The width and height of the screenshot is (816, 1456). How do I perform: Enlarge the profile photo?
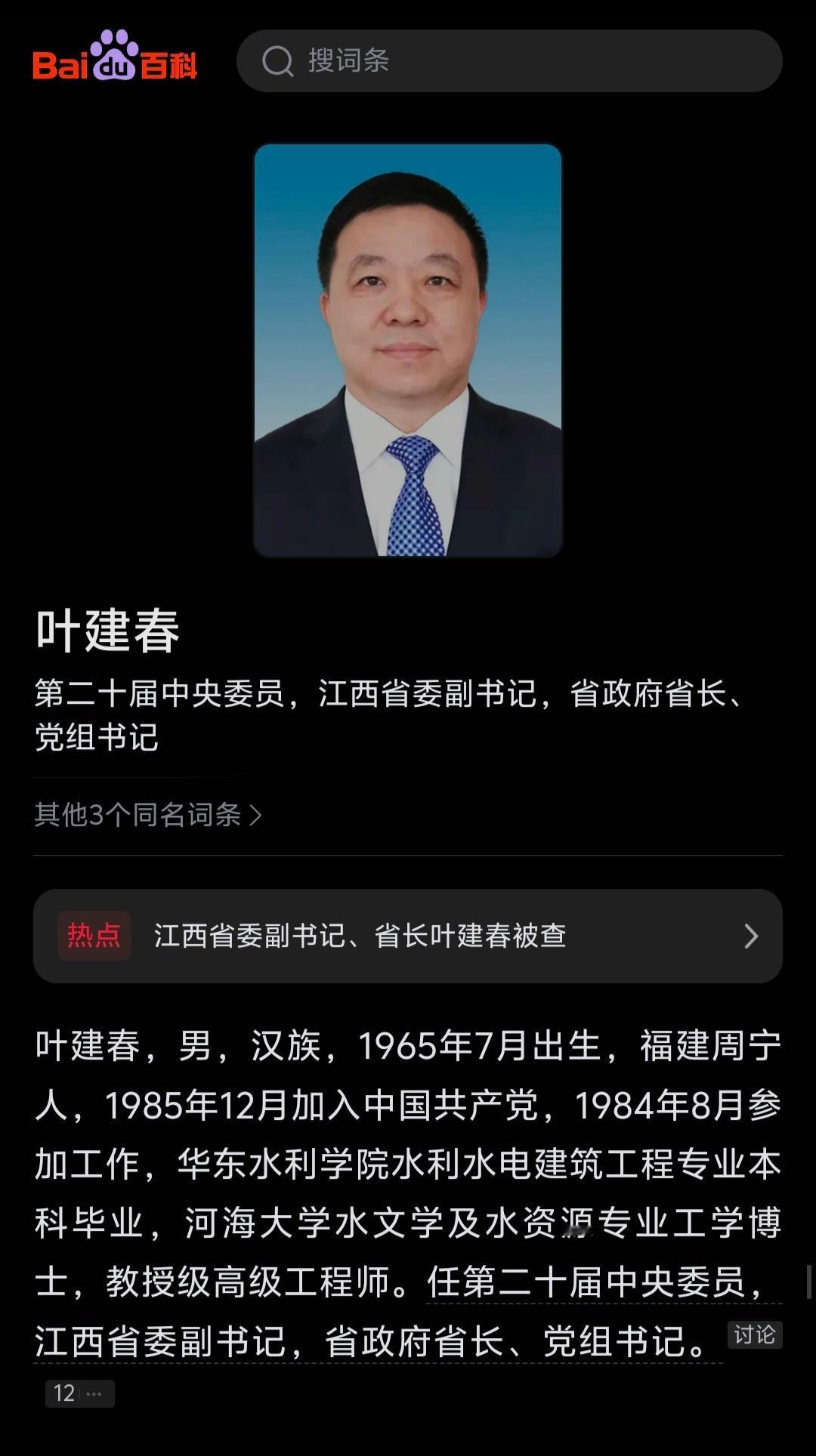pyautogui.click(x=408, y=350)
